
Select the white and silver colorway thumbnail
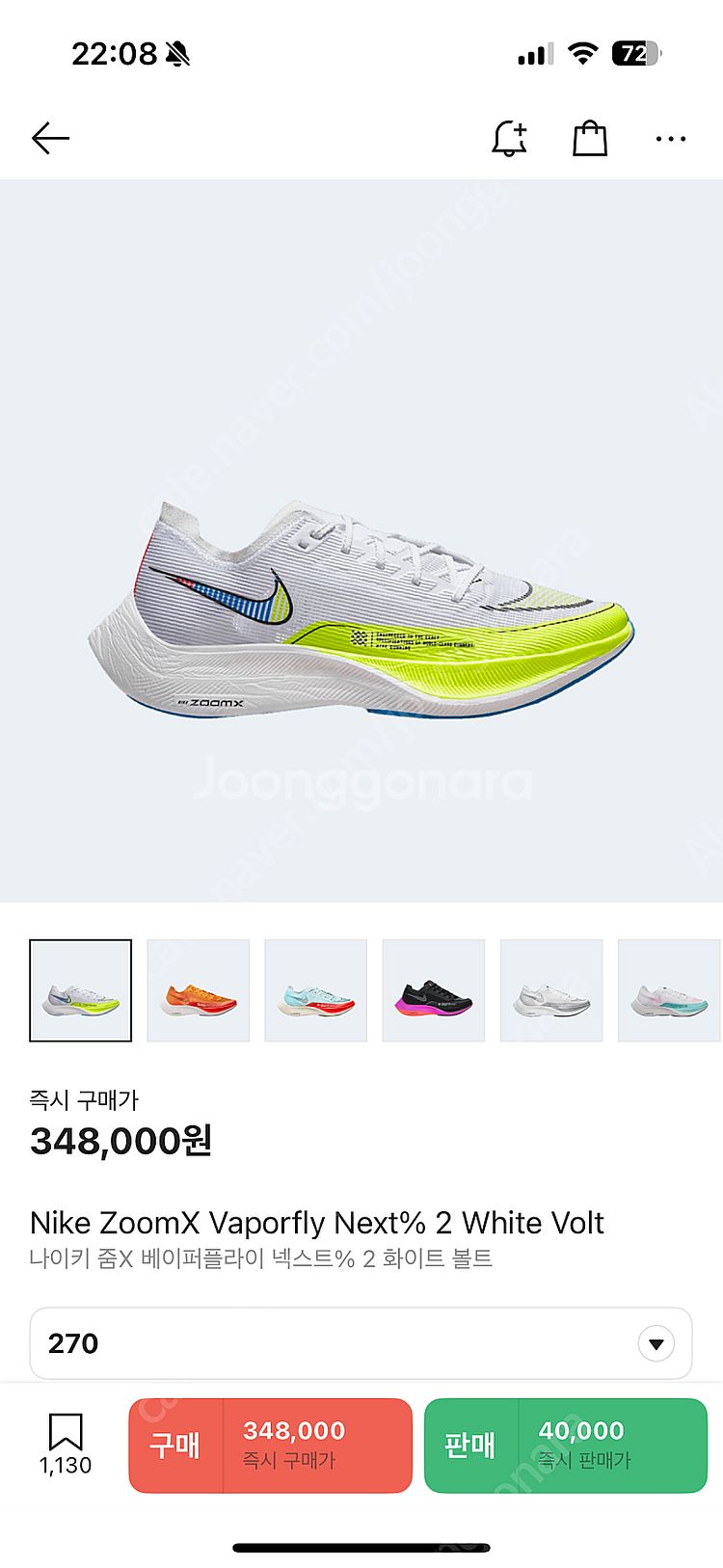[x=550, y=990]
